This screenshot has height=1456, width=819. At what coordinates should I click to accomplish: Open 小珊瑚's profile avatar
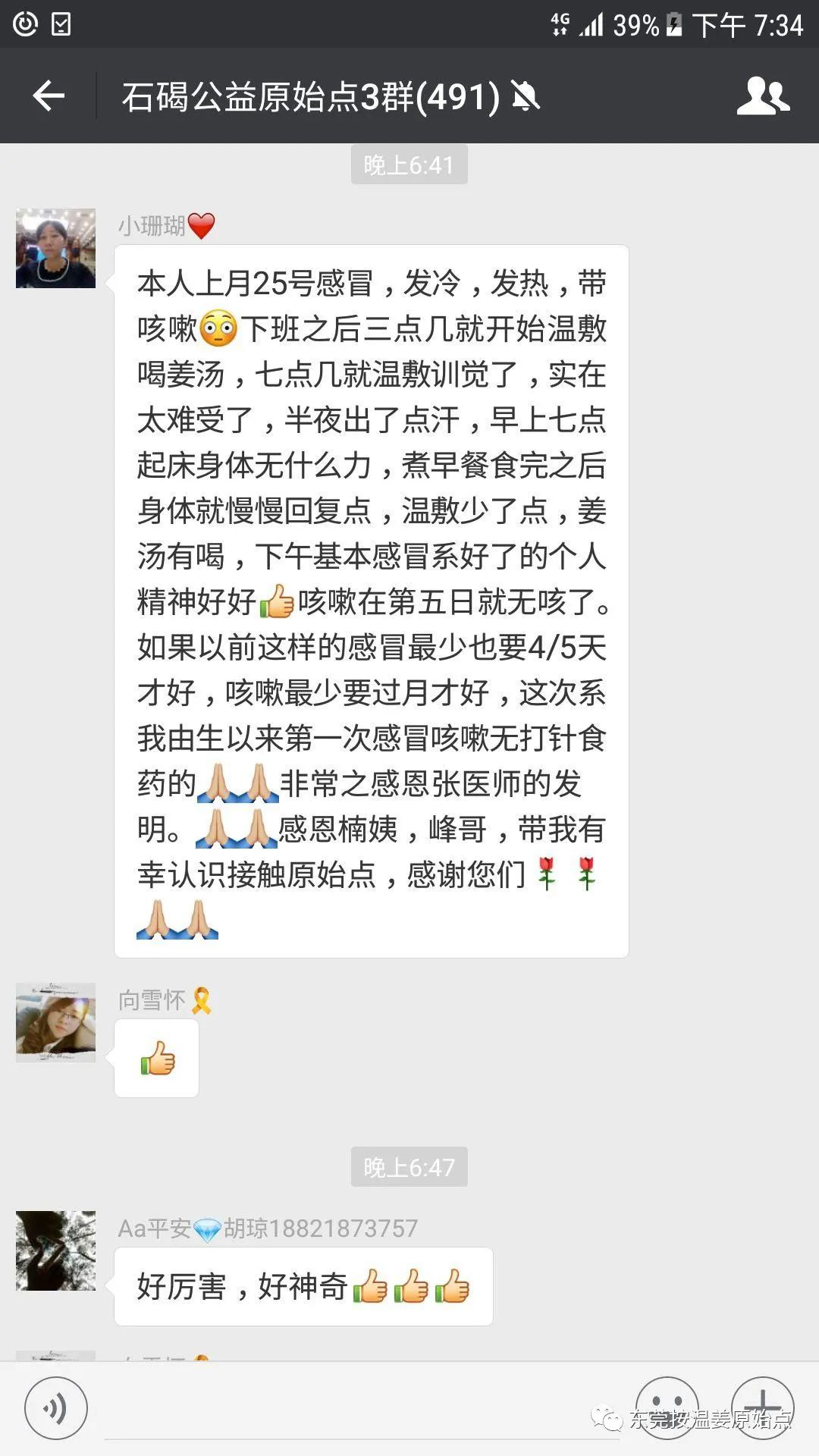[56, 249]
